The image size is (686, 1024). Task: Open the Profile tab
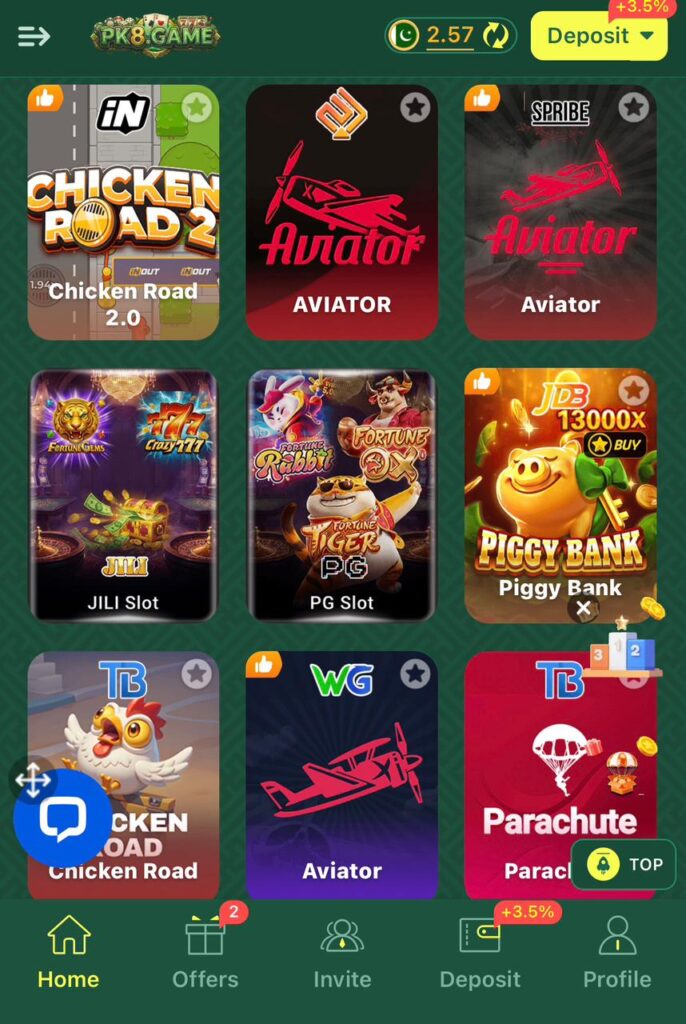[617, 954]
